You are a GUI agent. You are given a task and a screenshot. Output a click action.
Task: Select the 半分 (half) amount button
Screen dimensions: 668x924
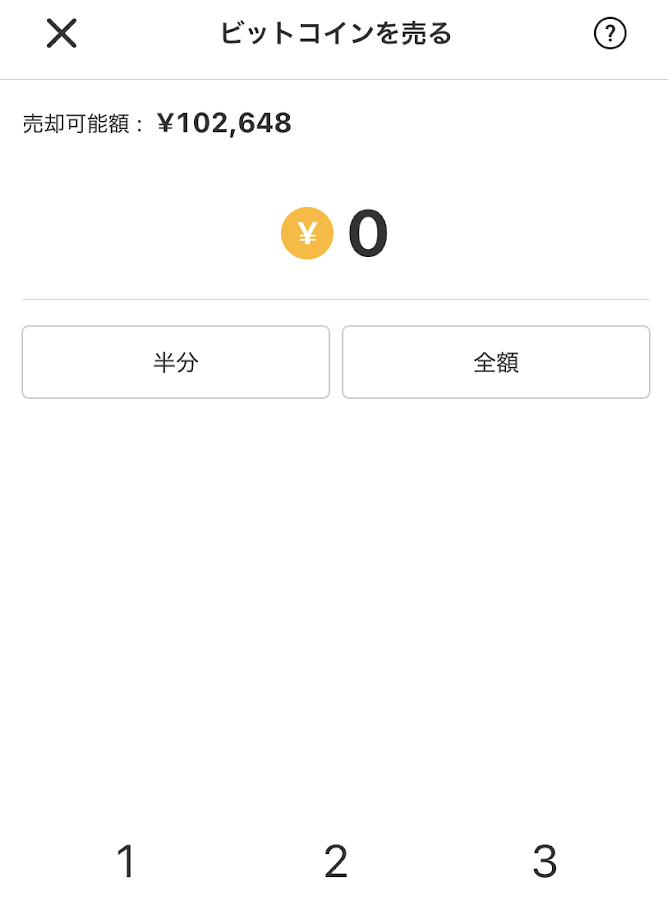pos(176,362)
